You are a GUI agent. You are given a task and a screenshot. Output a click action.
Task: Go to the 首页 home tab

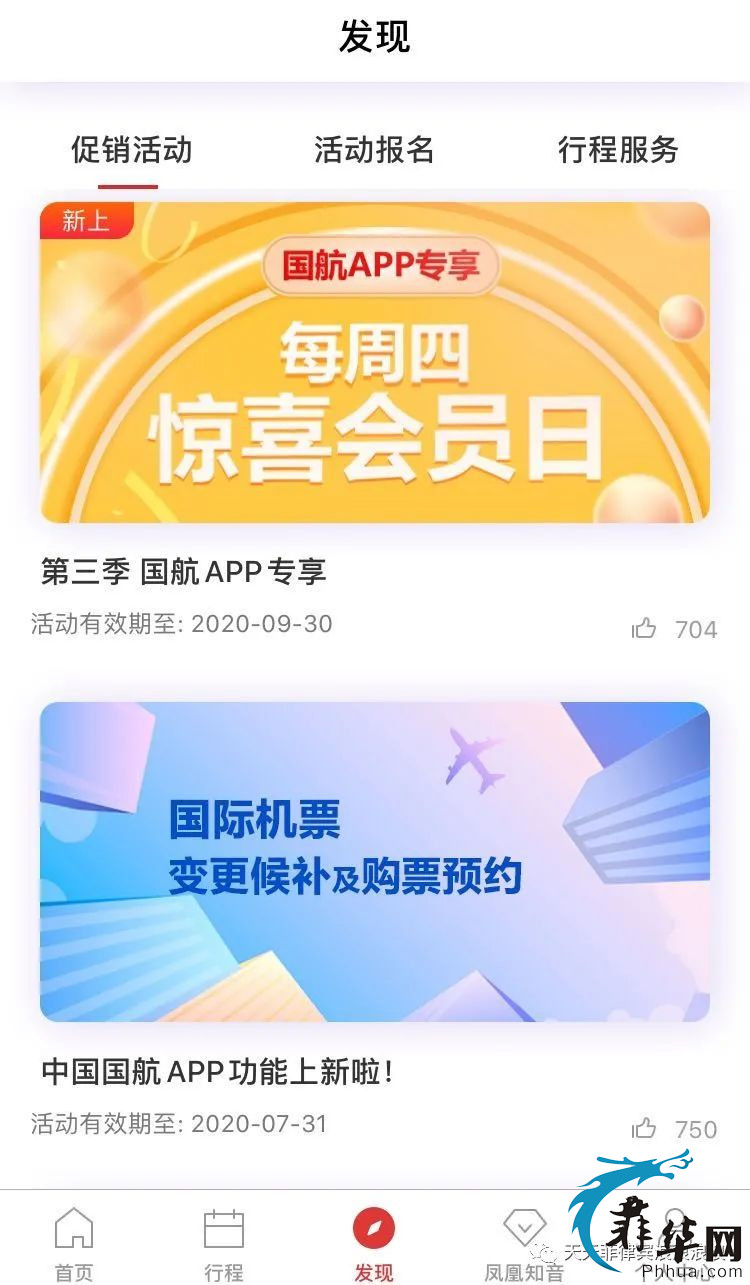pyautogui.click(x=74, y=1243)
